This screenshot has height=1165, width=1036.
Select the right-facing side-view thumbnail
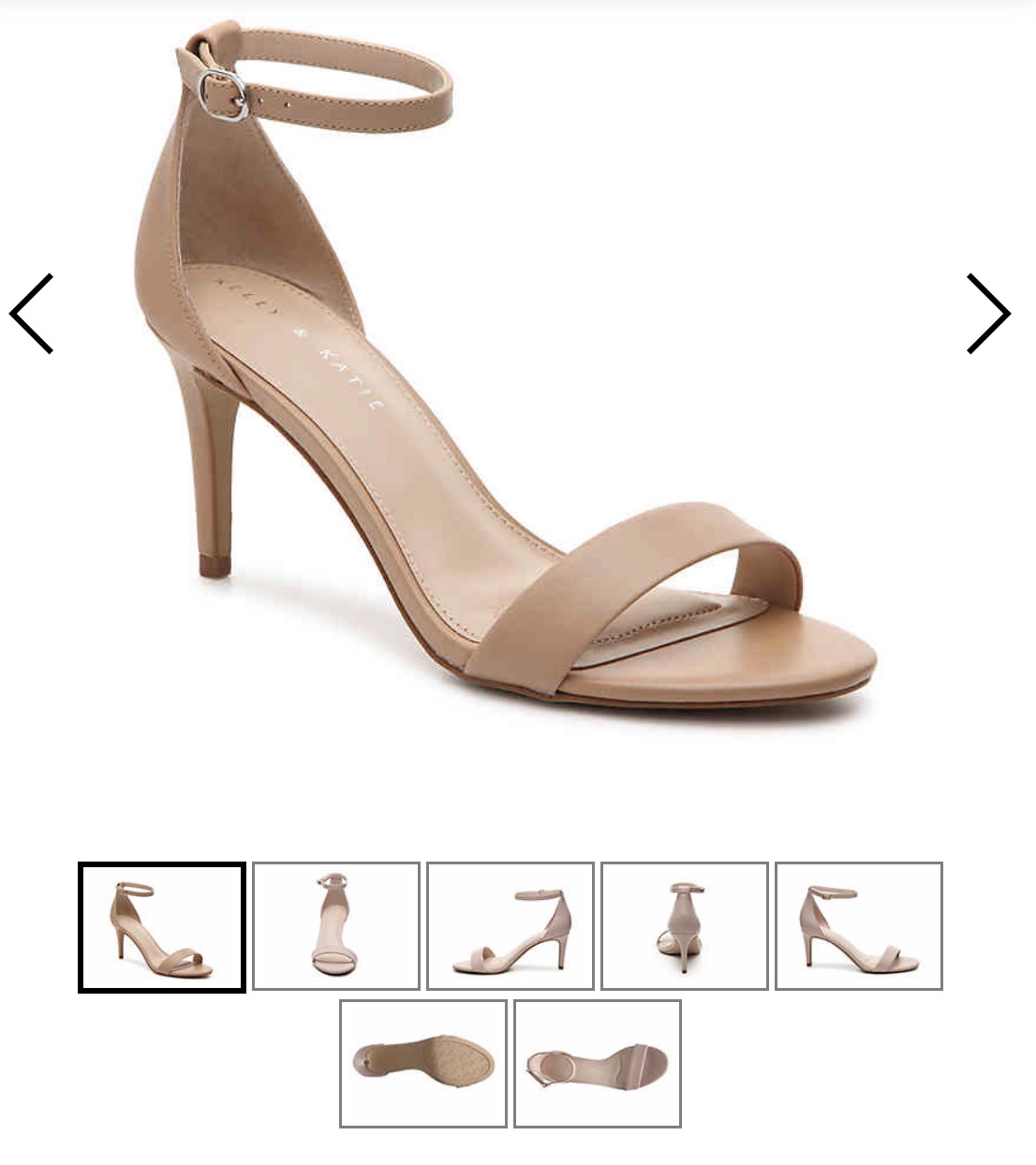coord(859,926)
